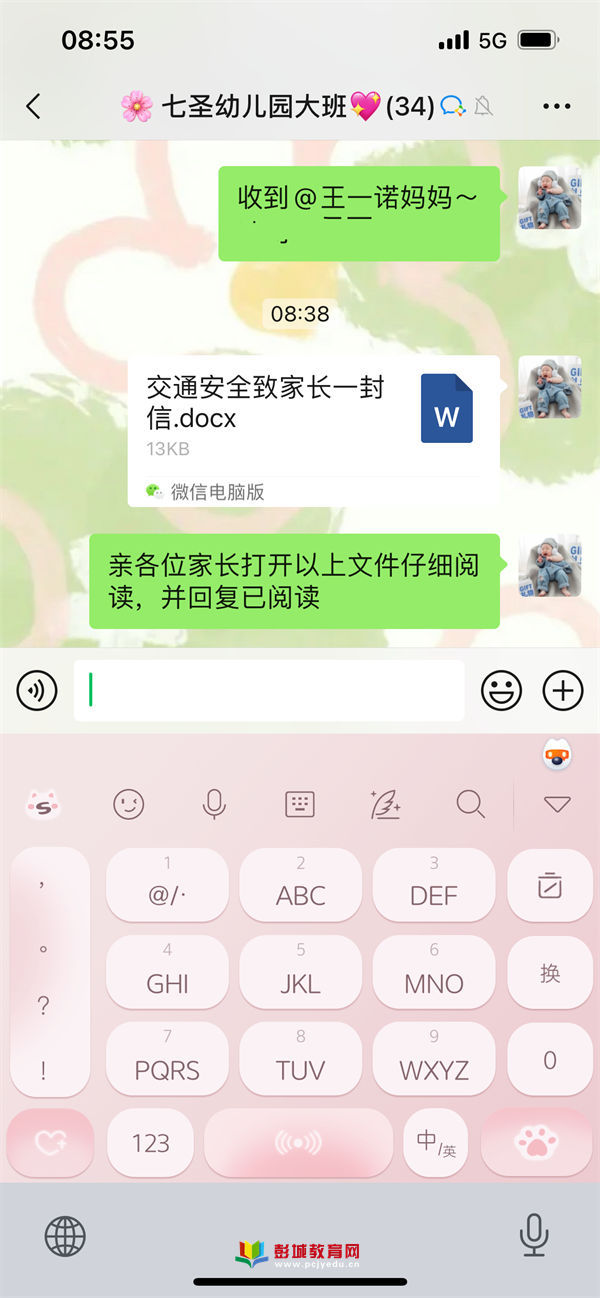The image size is (600, 1298).
Task: Open the plus attachment menu
Action: click(x=562, y=690)
